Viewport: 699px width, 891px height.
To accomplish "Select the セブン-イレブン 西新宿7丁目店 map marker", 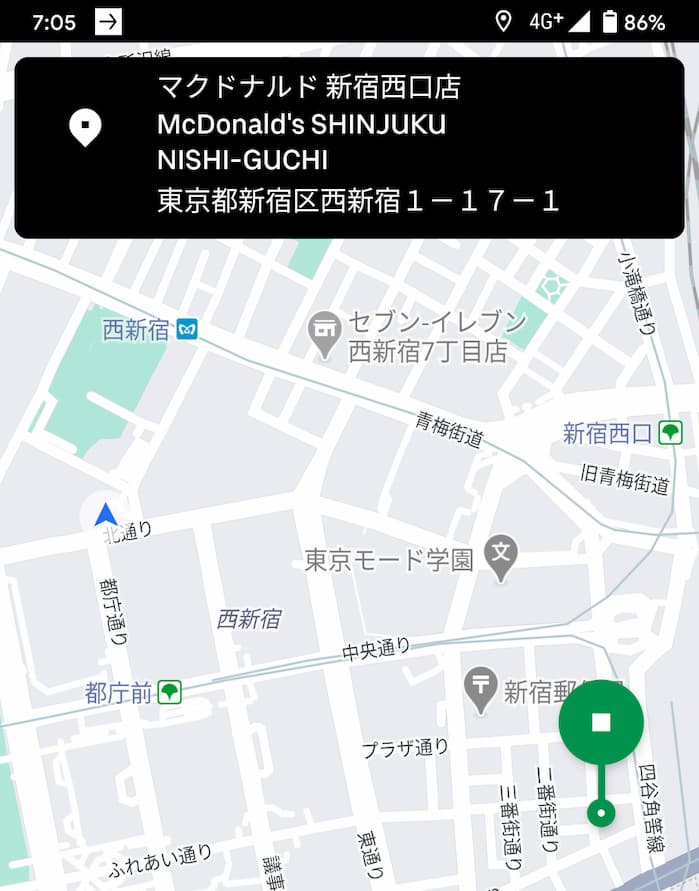I will (324, 335).
